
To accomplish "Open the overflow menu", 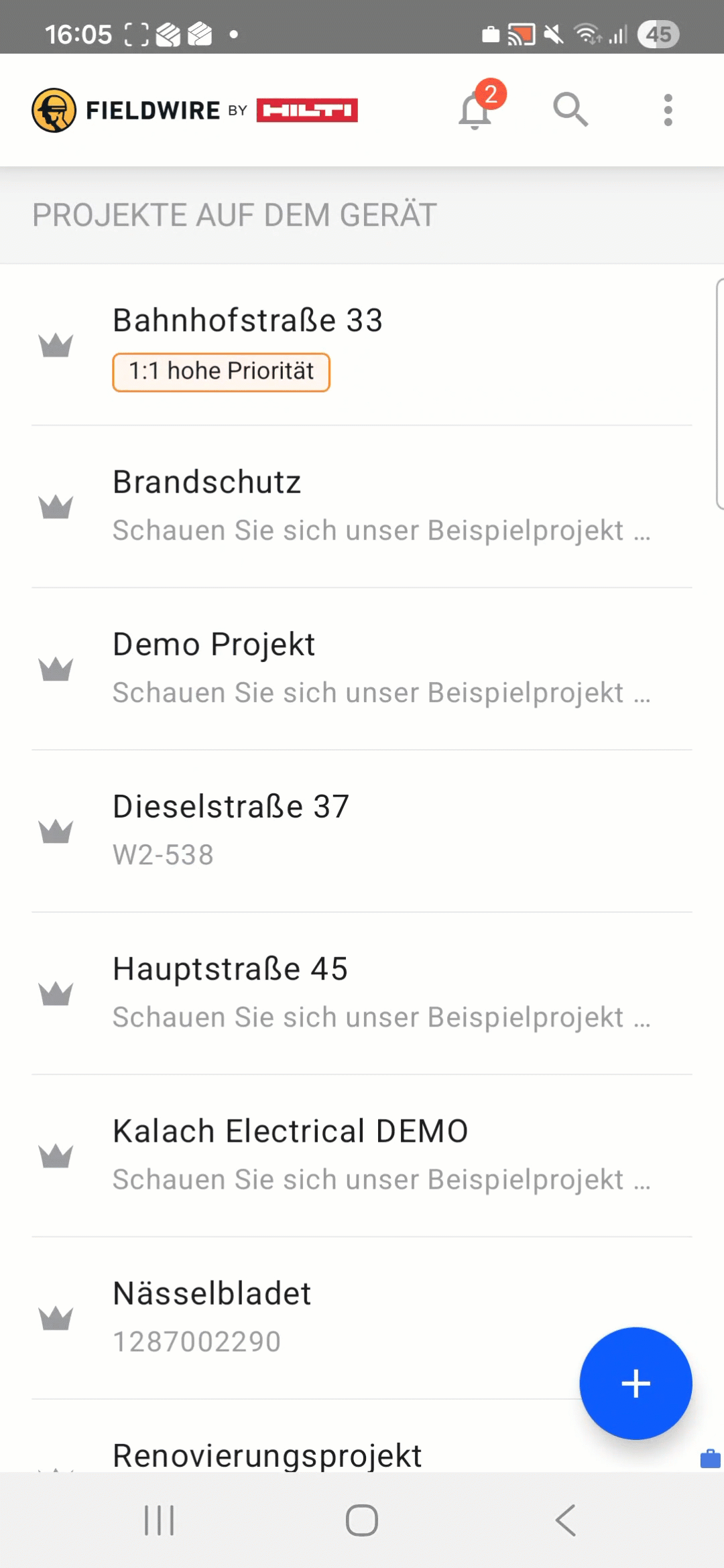I will click(668, 110).
